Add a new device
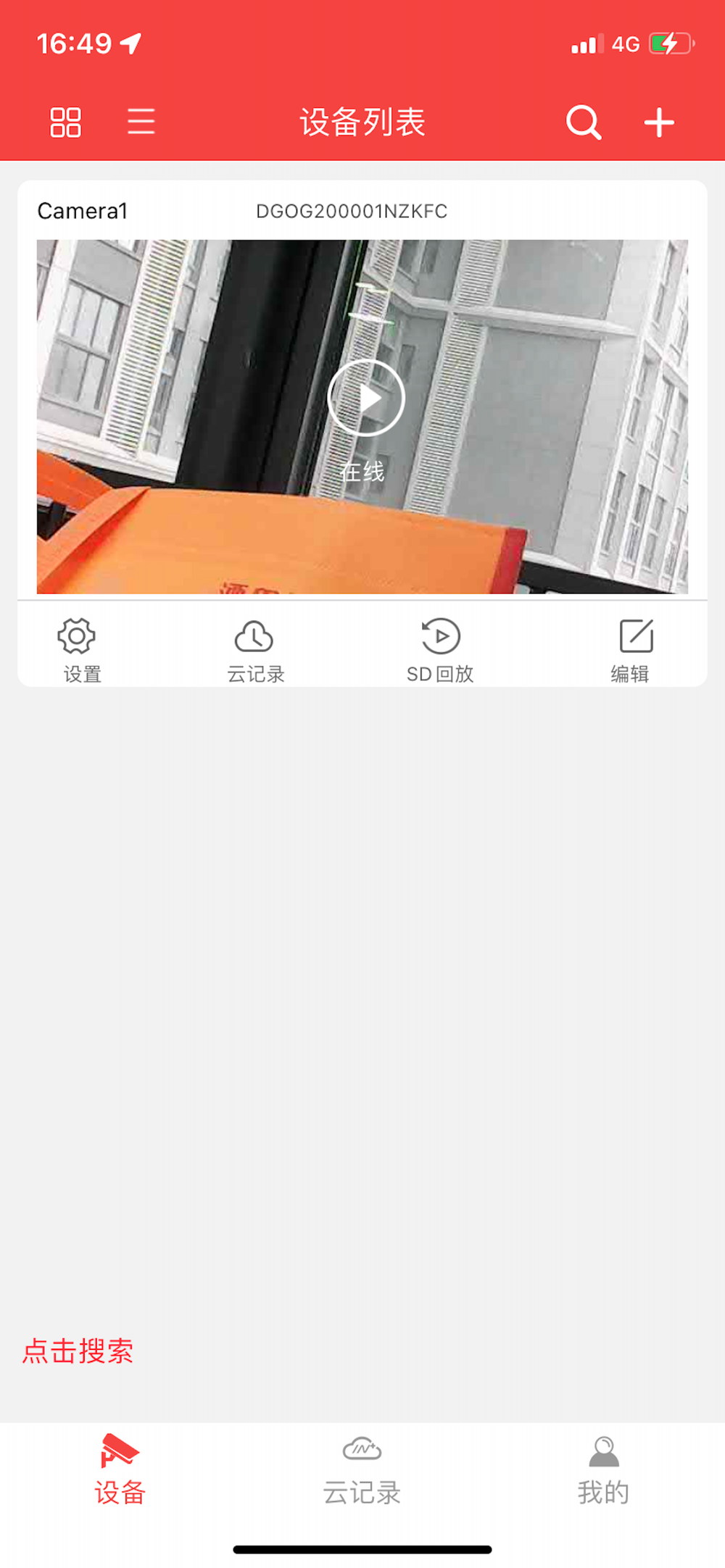Viewport: 725px width, 1568px height. (x=659, y=122)
